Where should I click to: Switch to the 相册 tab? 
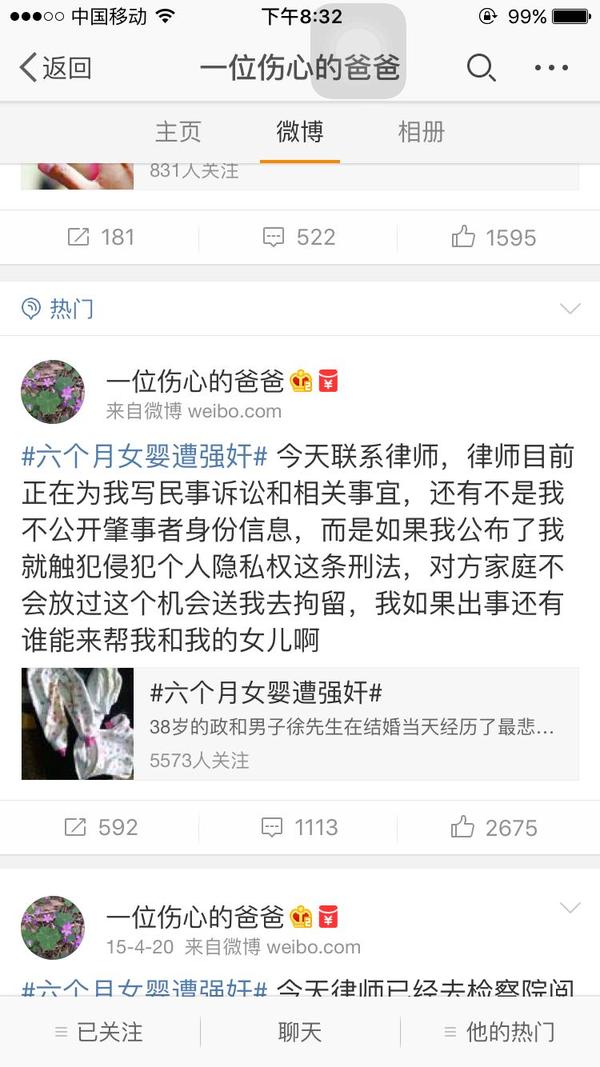[x=421, y=131]
